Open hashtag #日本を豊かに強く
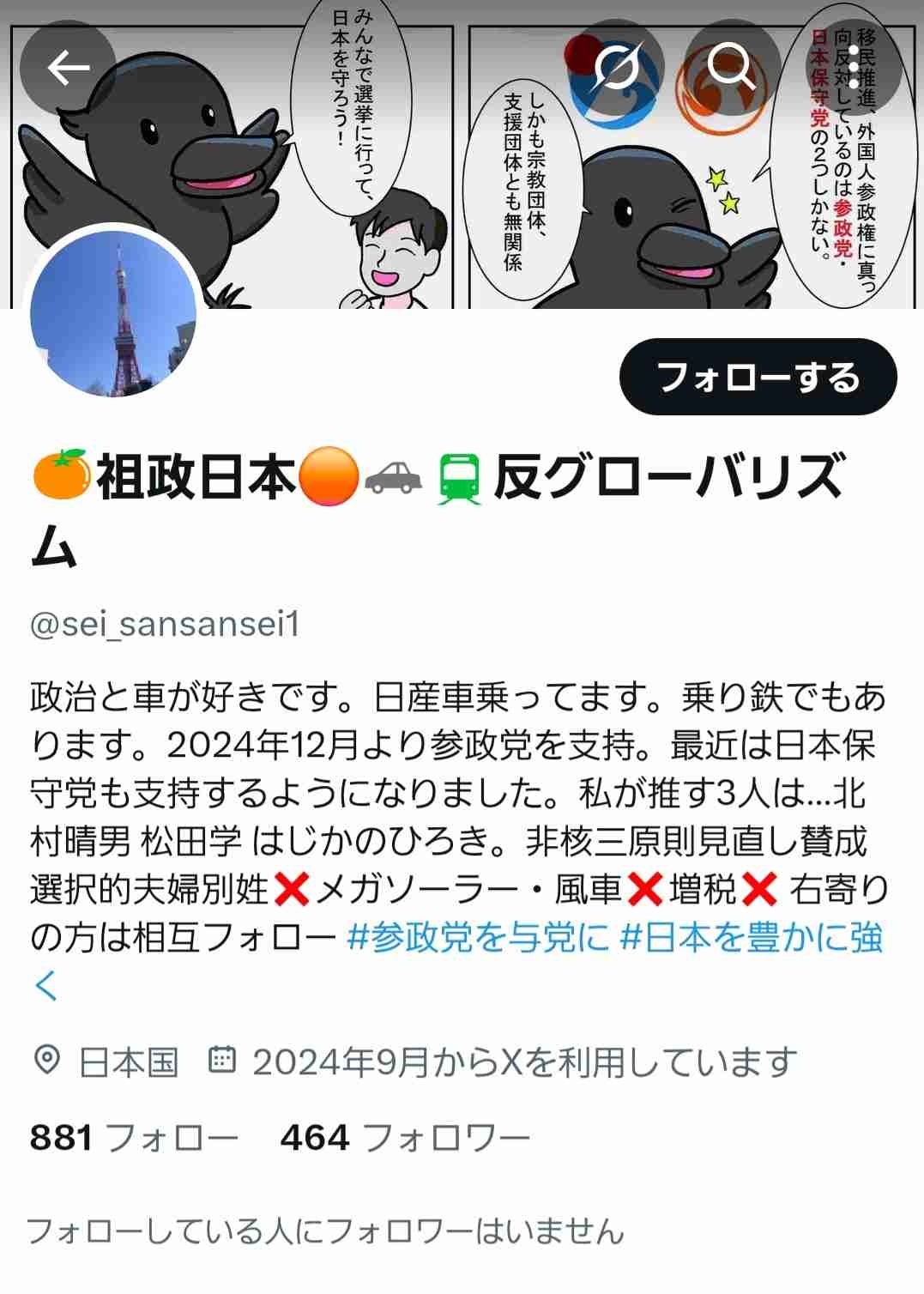Image resolution: width=924 pixels, height=1294 pixels. [x=751, y=938]
